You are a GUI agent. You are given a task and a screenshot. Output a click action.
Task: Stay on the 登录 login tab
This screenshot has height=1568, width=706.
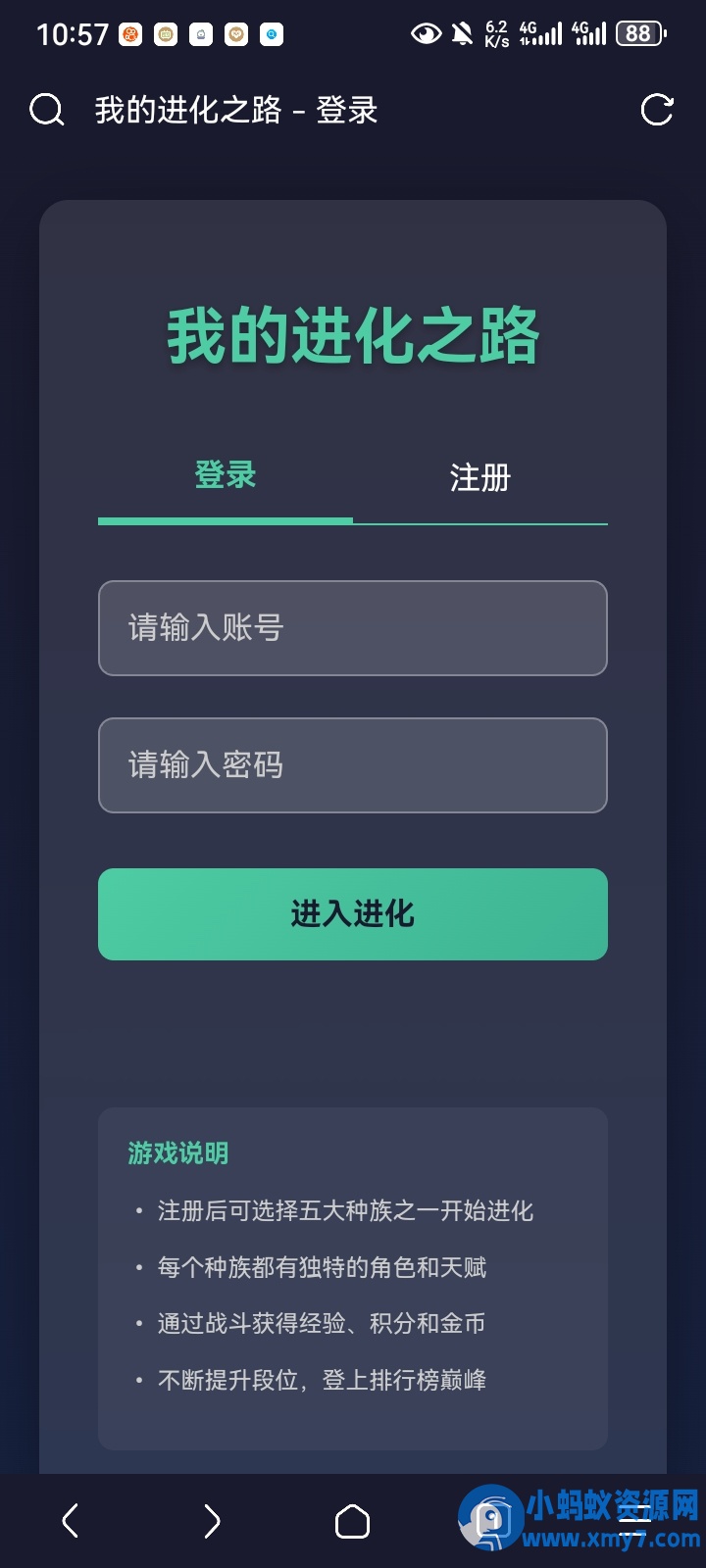(225, 475)
